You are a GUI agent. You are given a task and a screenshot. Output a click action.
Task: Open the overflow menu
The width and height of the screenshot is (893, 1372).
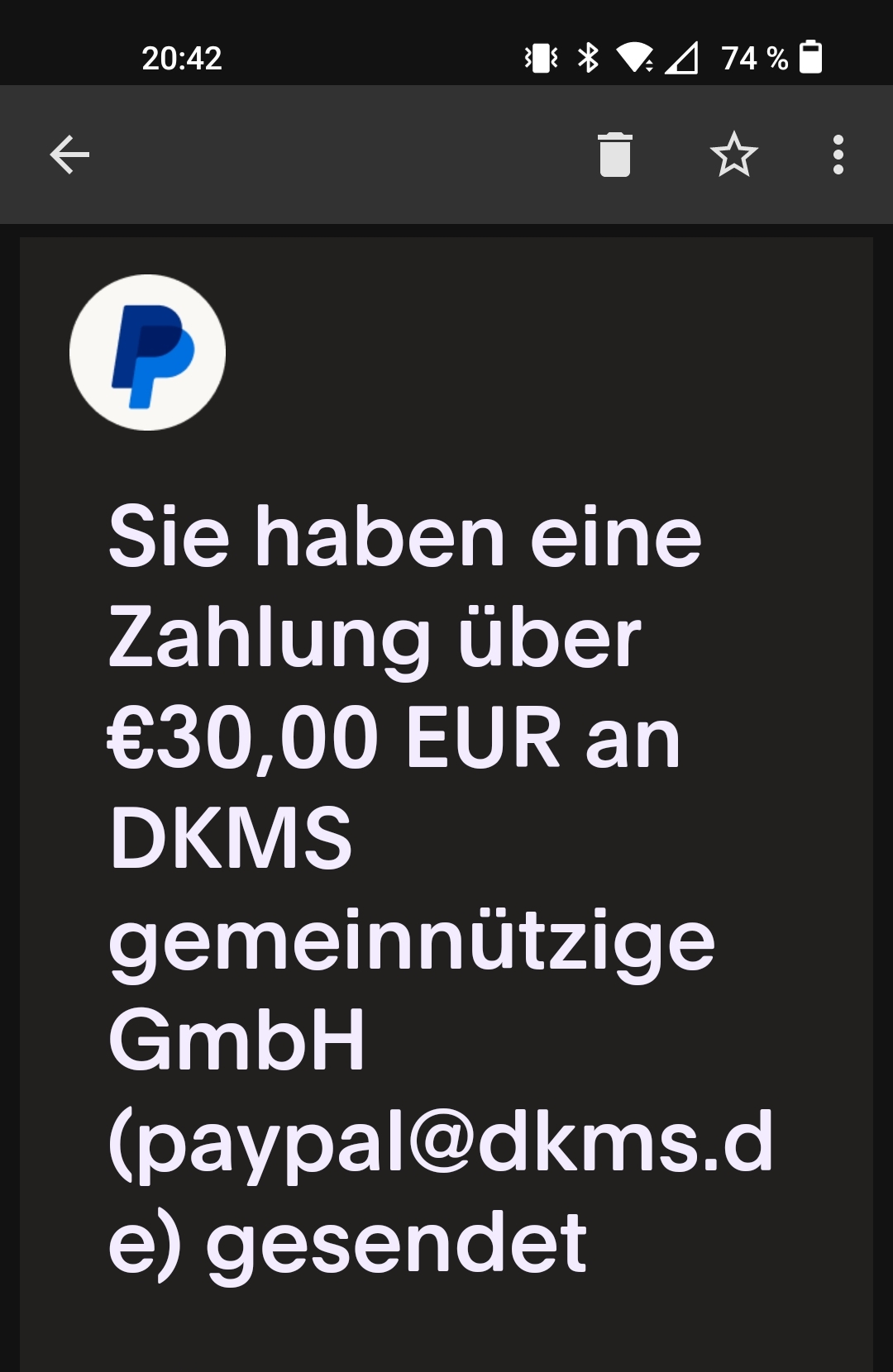[838, 155]
